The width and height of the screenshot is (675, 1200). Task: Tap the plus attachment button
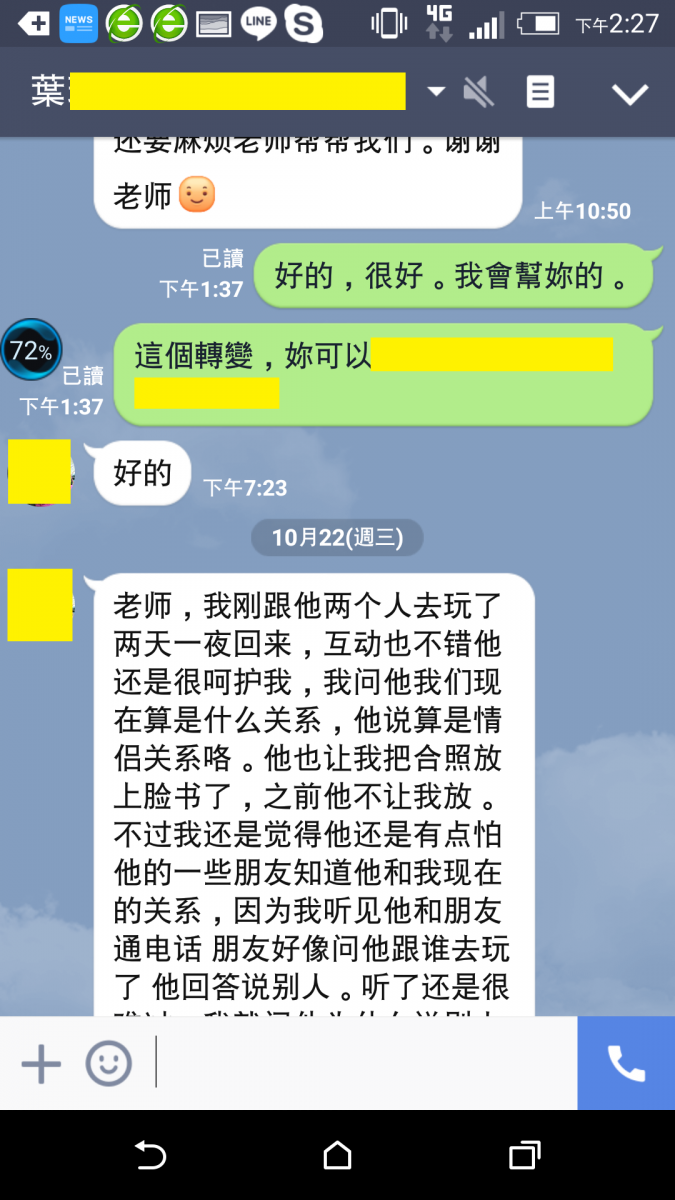[x=41, y=1063]
